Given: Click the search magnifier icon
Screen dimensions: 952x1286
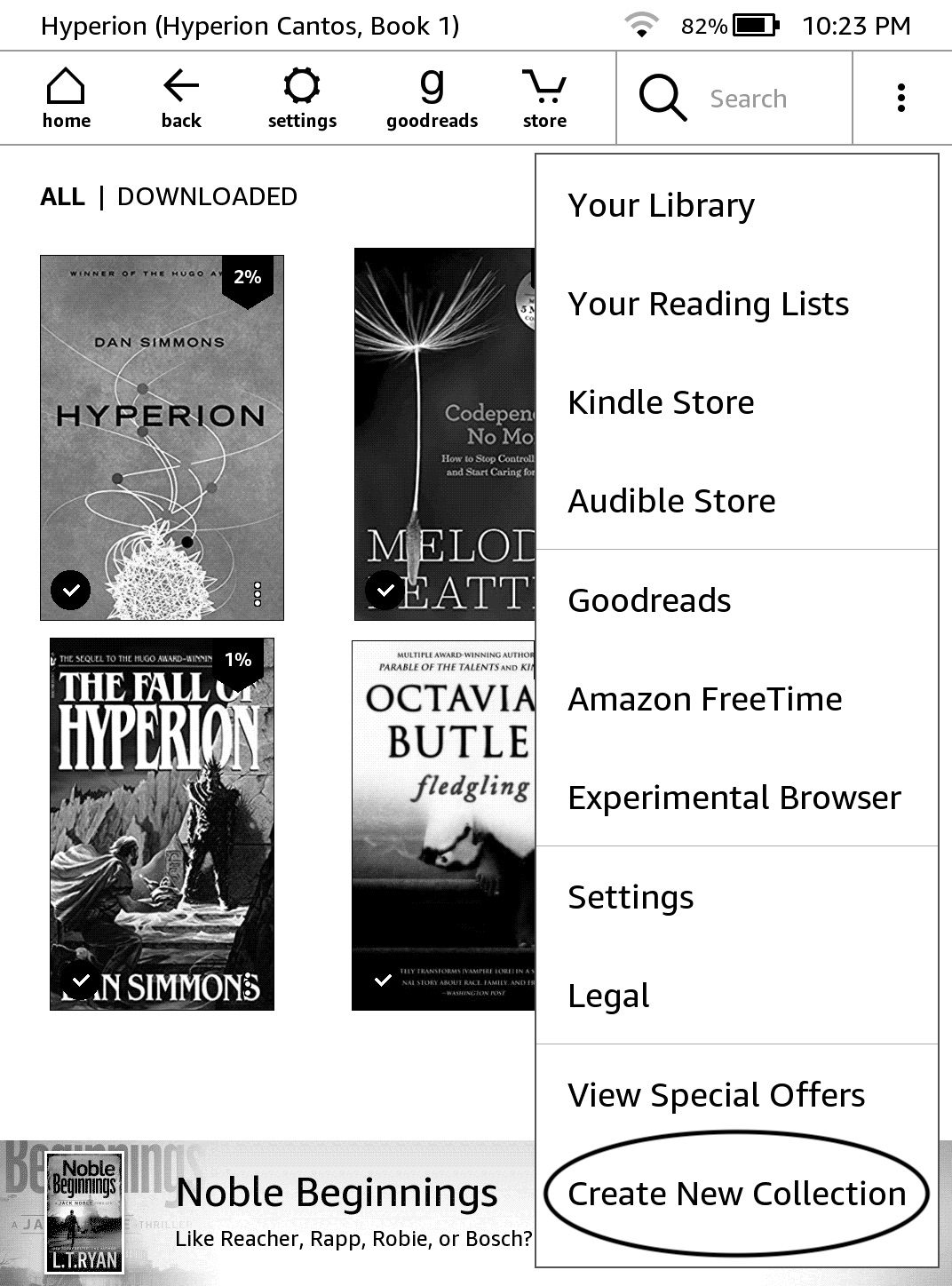Looking at the screenshot, I should click(661, 98).
